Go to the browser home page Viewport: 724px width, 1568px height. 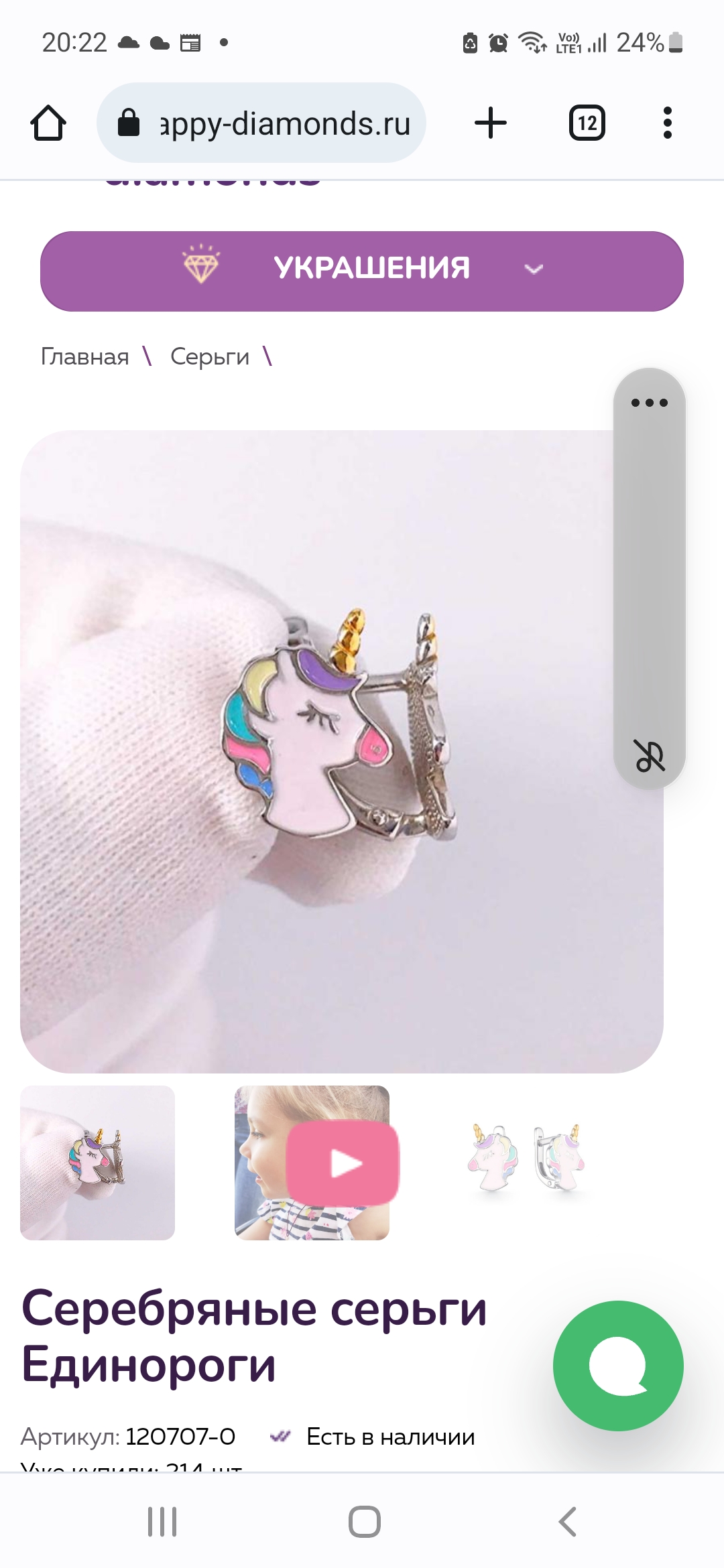click(48, 123)
